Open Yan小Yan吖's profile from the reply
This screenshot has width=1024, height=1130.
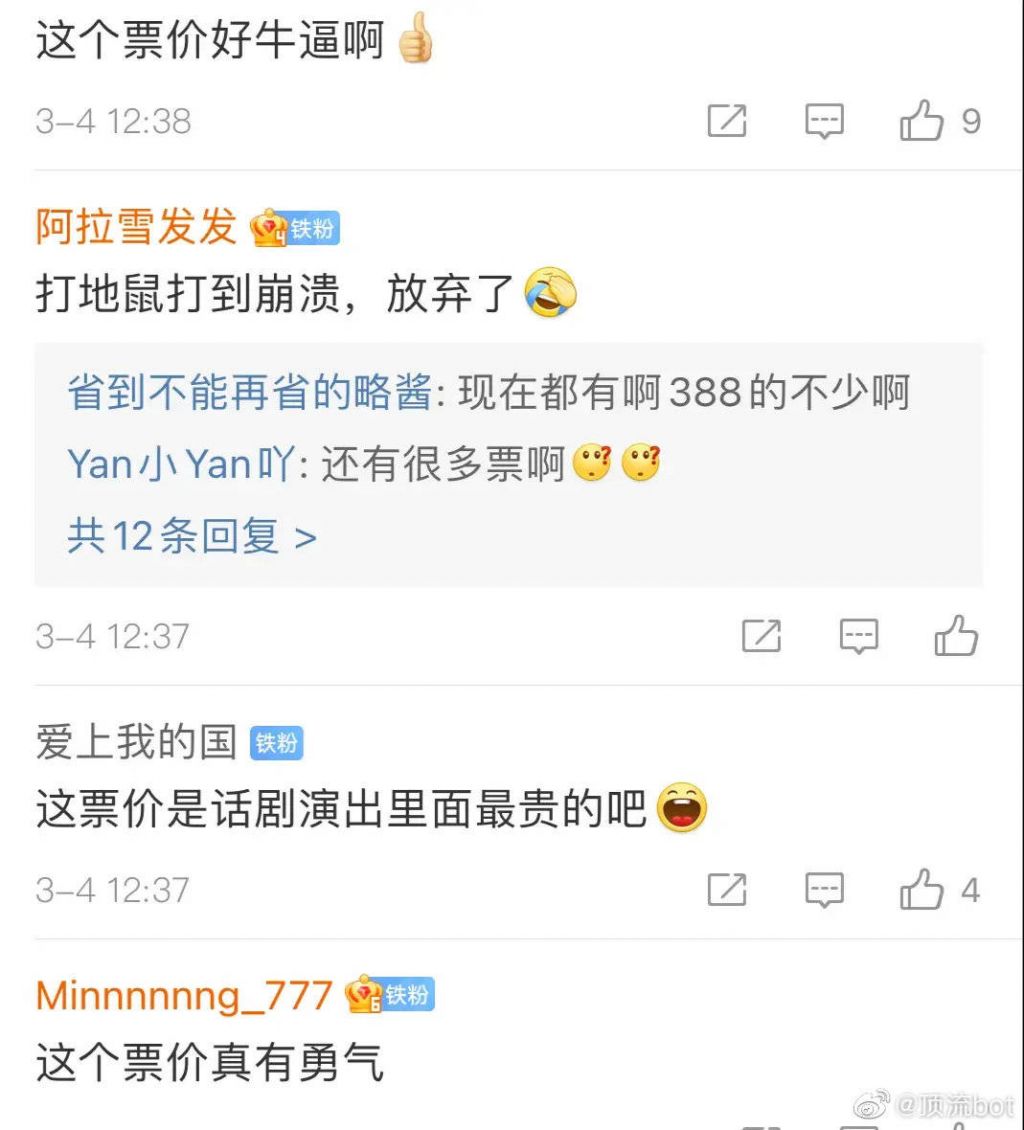tap(181, 465)
